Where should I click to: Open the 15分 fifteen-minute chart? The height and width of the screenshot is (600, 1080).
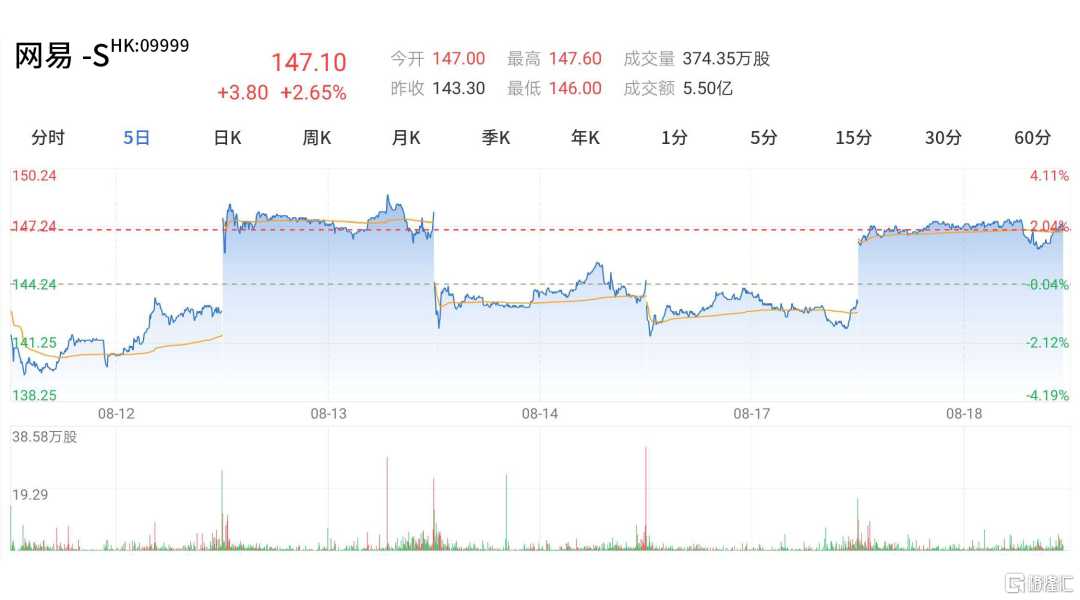pyautogui.click(x=854, y=138)
